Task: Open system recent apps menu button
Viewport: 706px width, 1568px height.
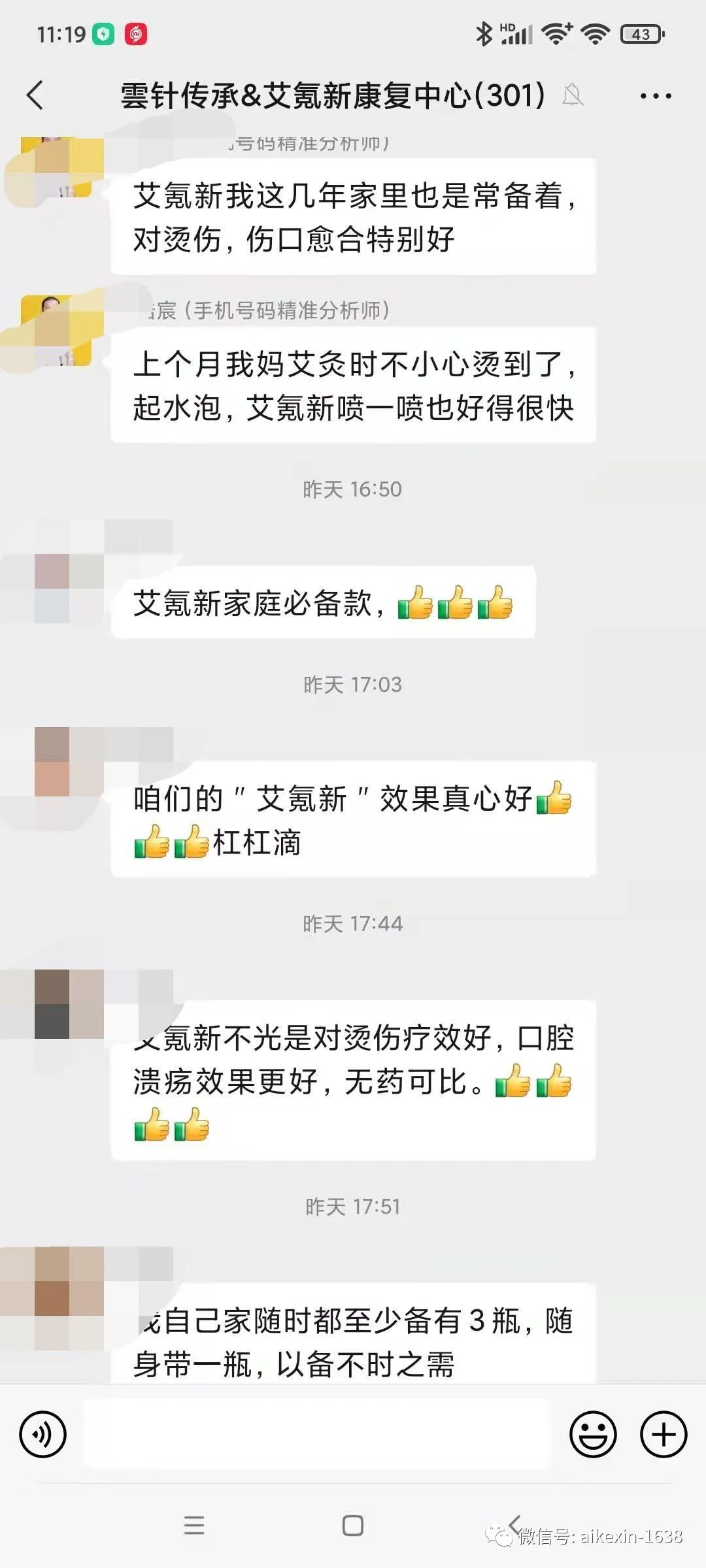Action: (194, 1526)
